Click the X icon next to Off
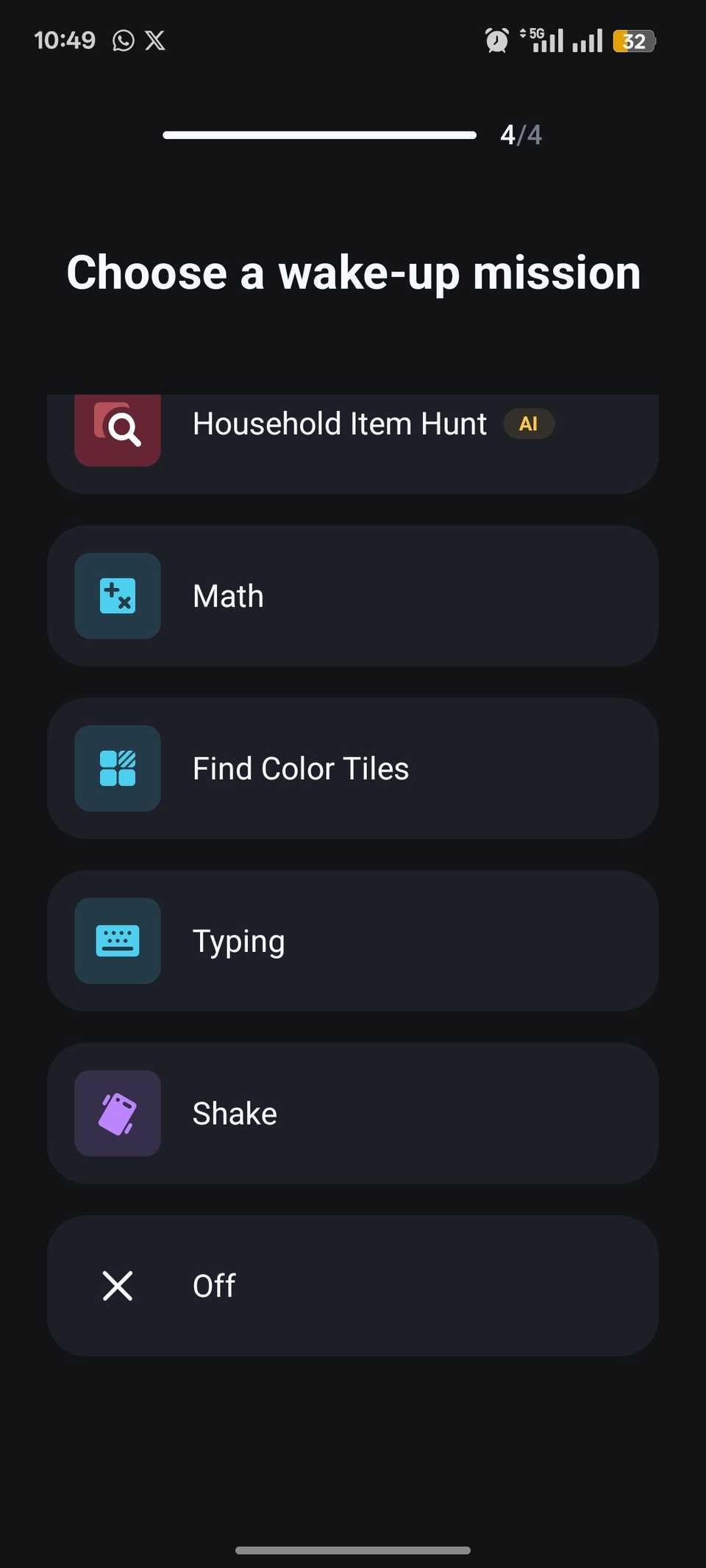This screenshot has width=706, height=1568. (117, 1286)
